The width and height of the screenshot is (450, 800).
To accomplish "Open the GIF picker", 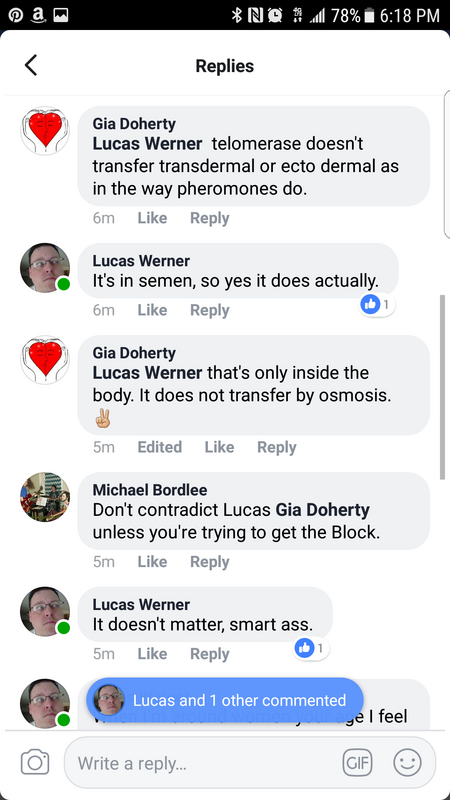I will [x=357, y=763].
